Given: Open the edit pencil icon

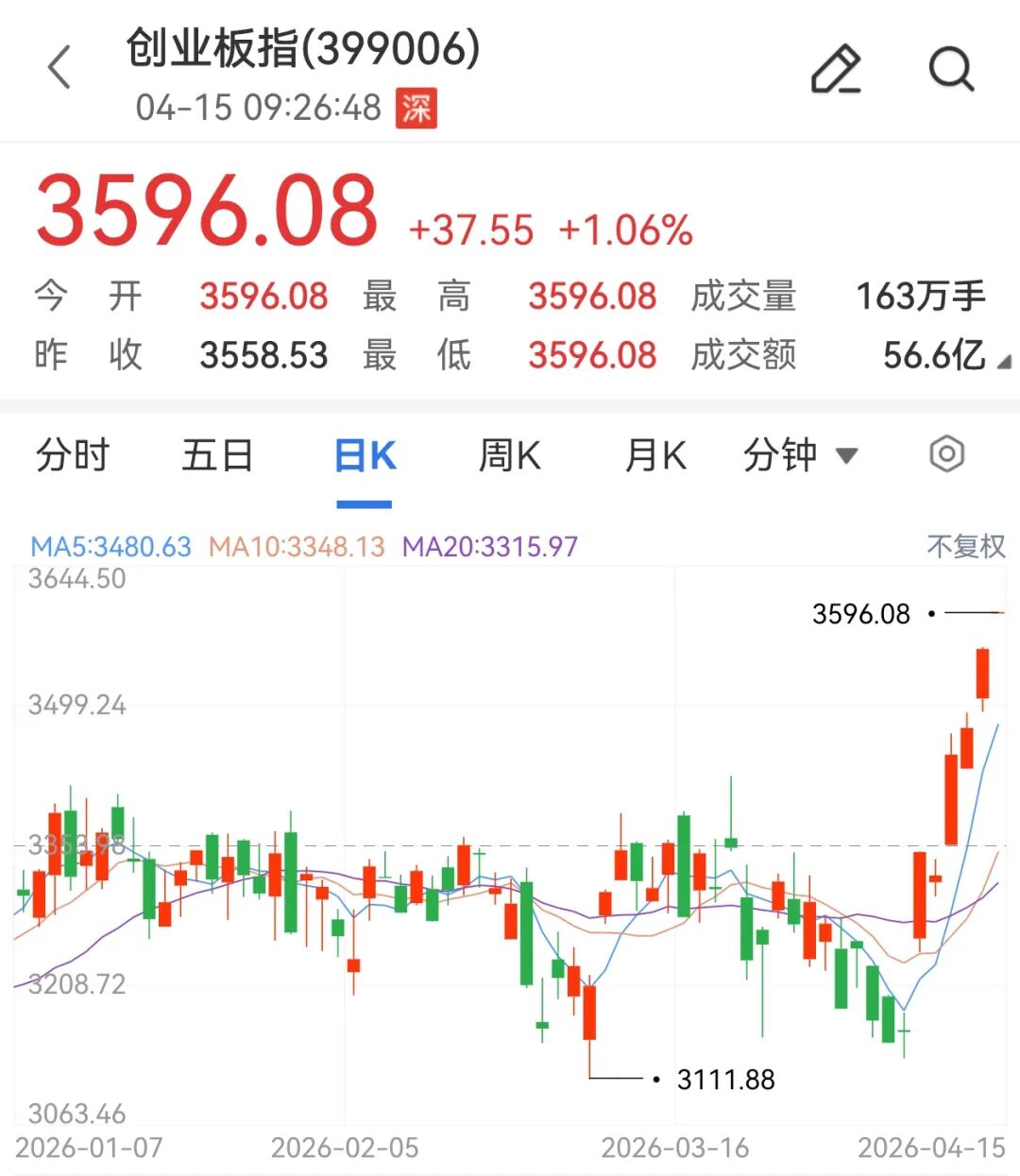Looking at the screenshot, I should point(836,69).
